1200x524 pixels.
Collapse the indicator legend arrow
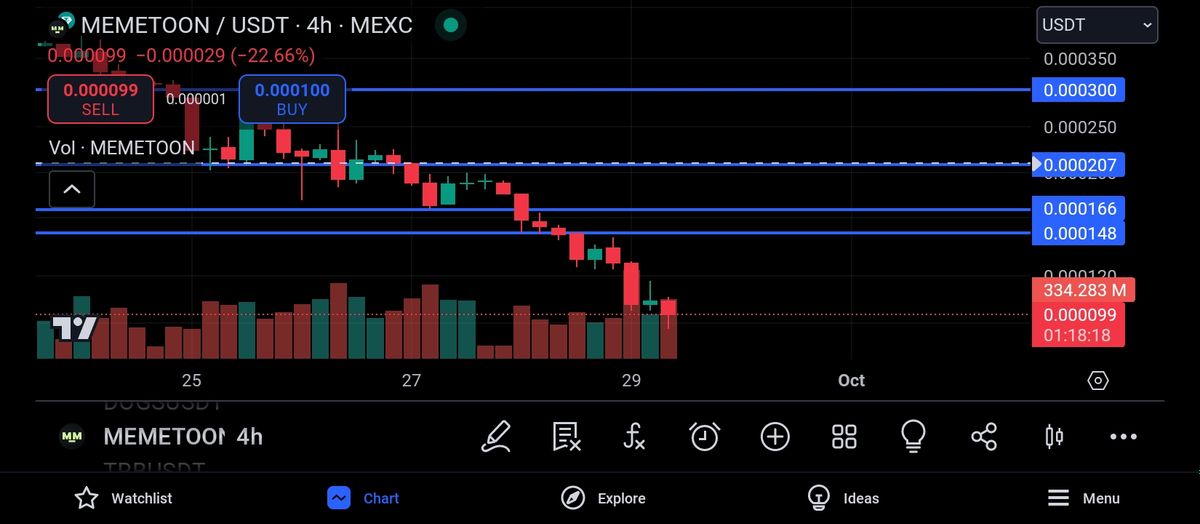72,188
